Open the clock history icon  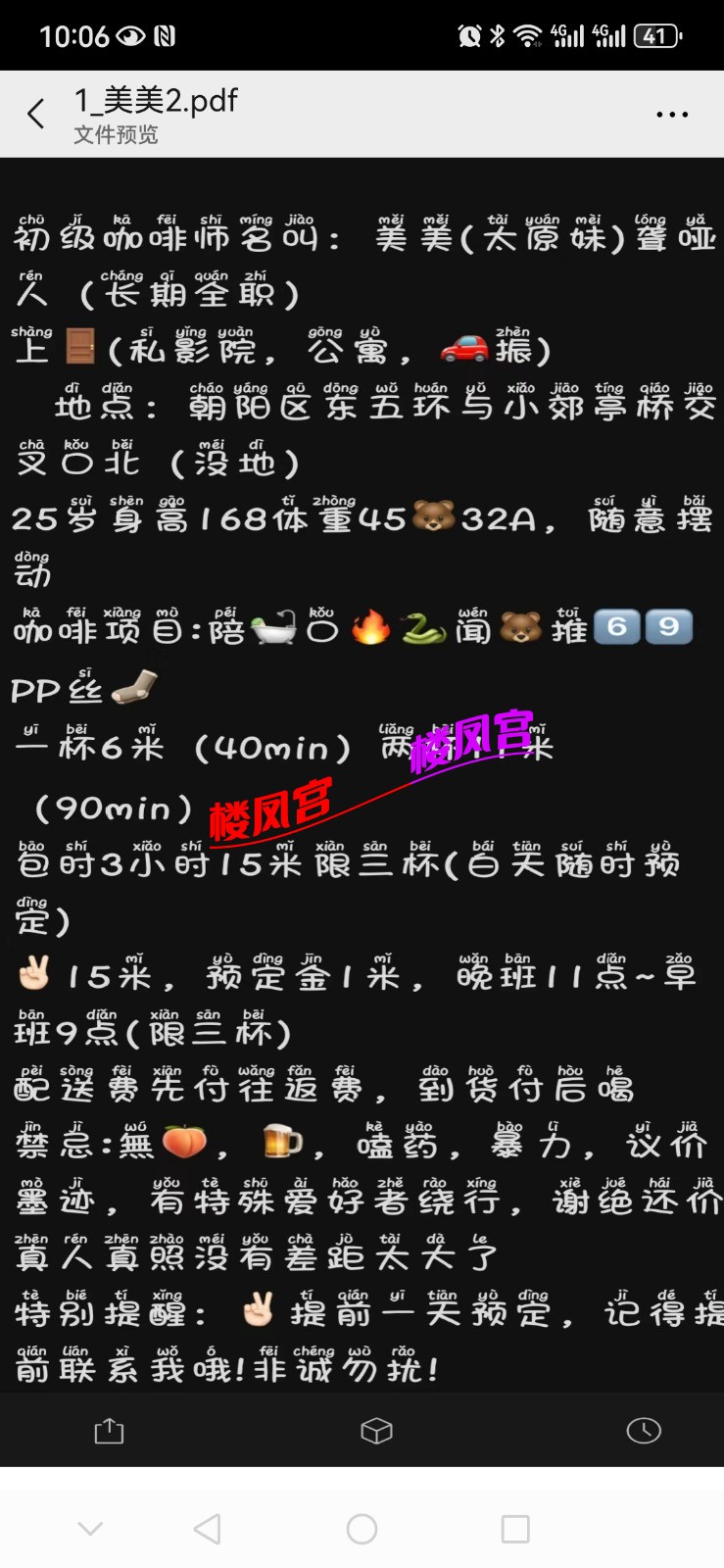pyautogui.click(x=644, y=1432)
